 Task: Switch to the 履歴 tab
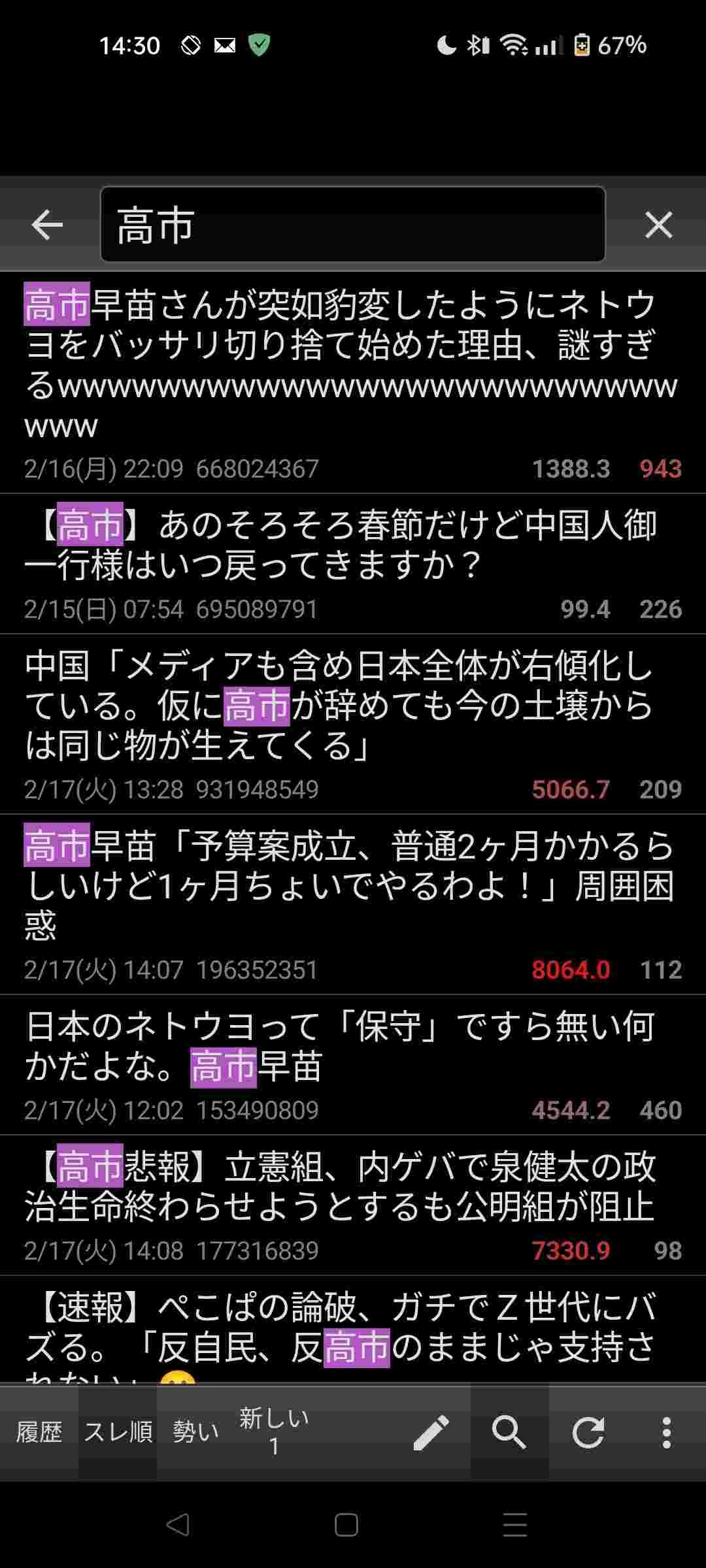coord(39,1432)
